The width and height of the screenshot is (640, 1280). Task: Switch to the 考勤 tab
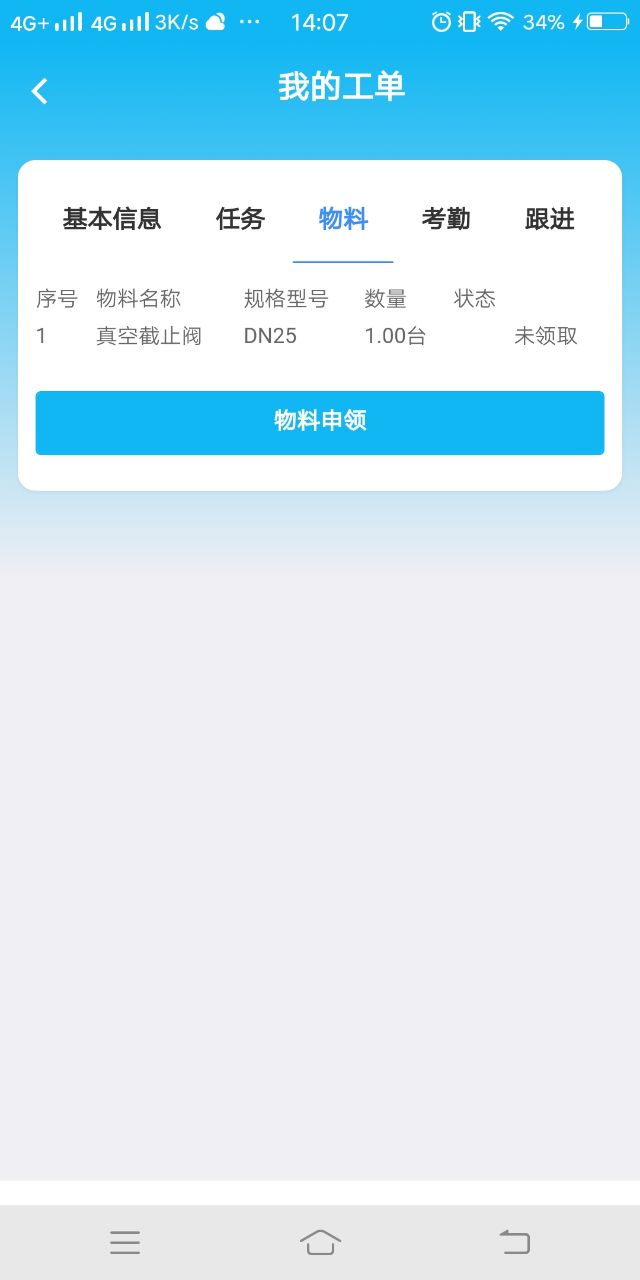pos(446,219)
